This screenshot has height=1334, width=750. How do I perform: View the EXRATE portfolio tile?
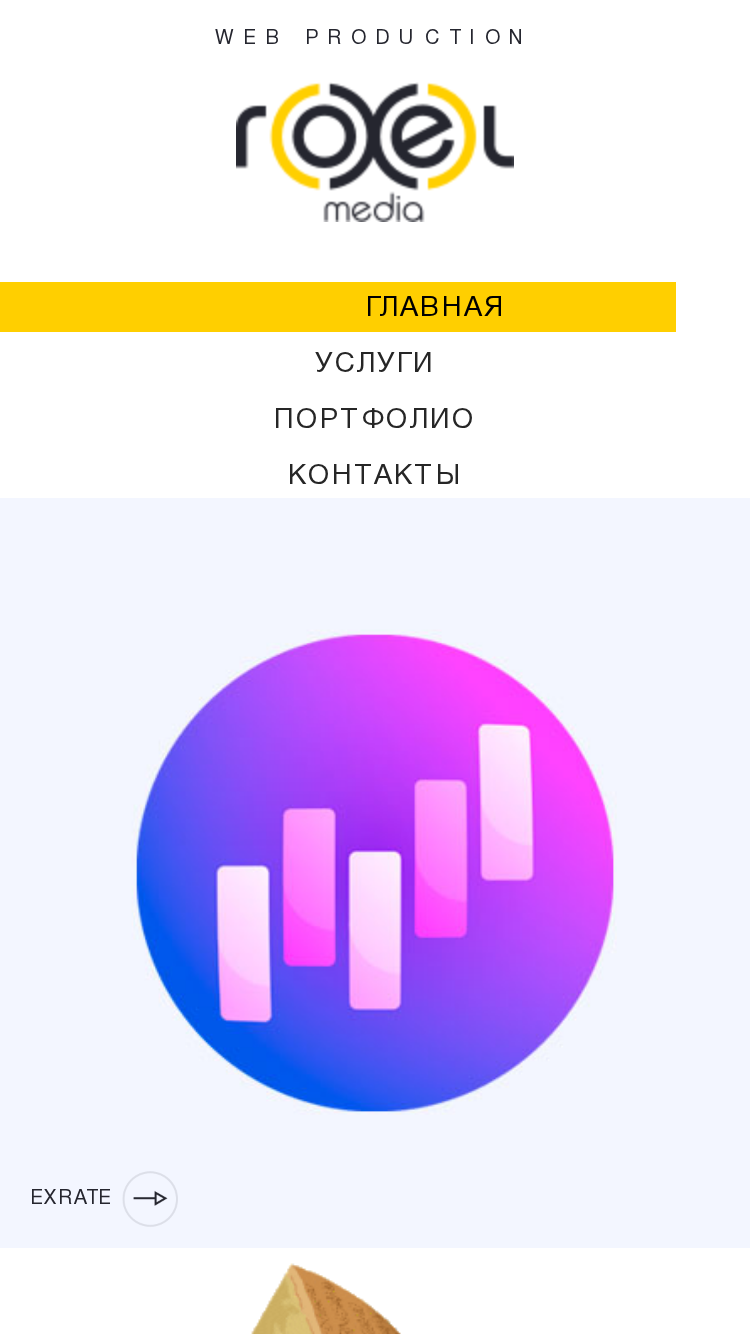click(375, 872)
